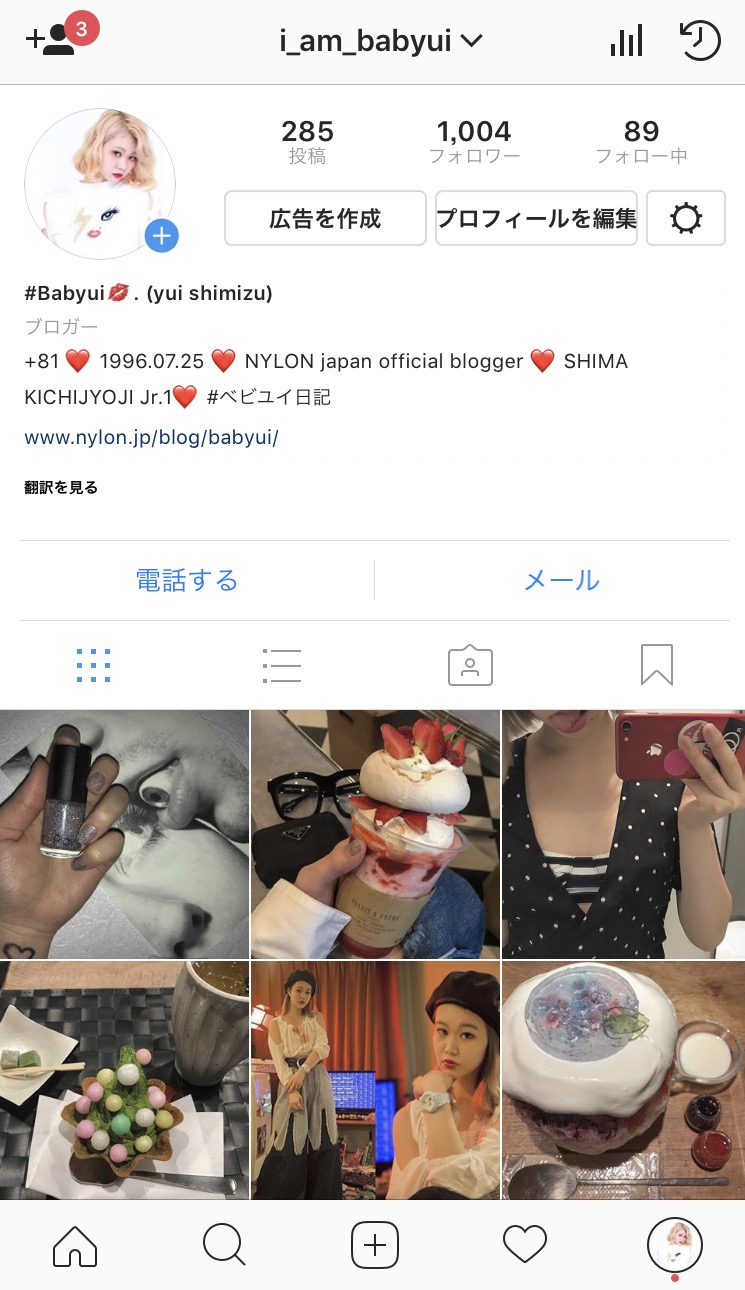Open the glitter nail polish post
The height and width of the screenshot is (1290, 745).
(x=124, y=834)
